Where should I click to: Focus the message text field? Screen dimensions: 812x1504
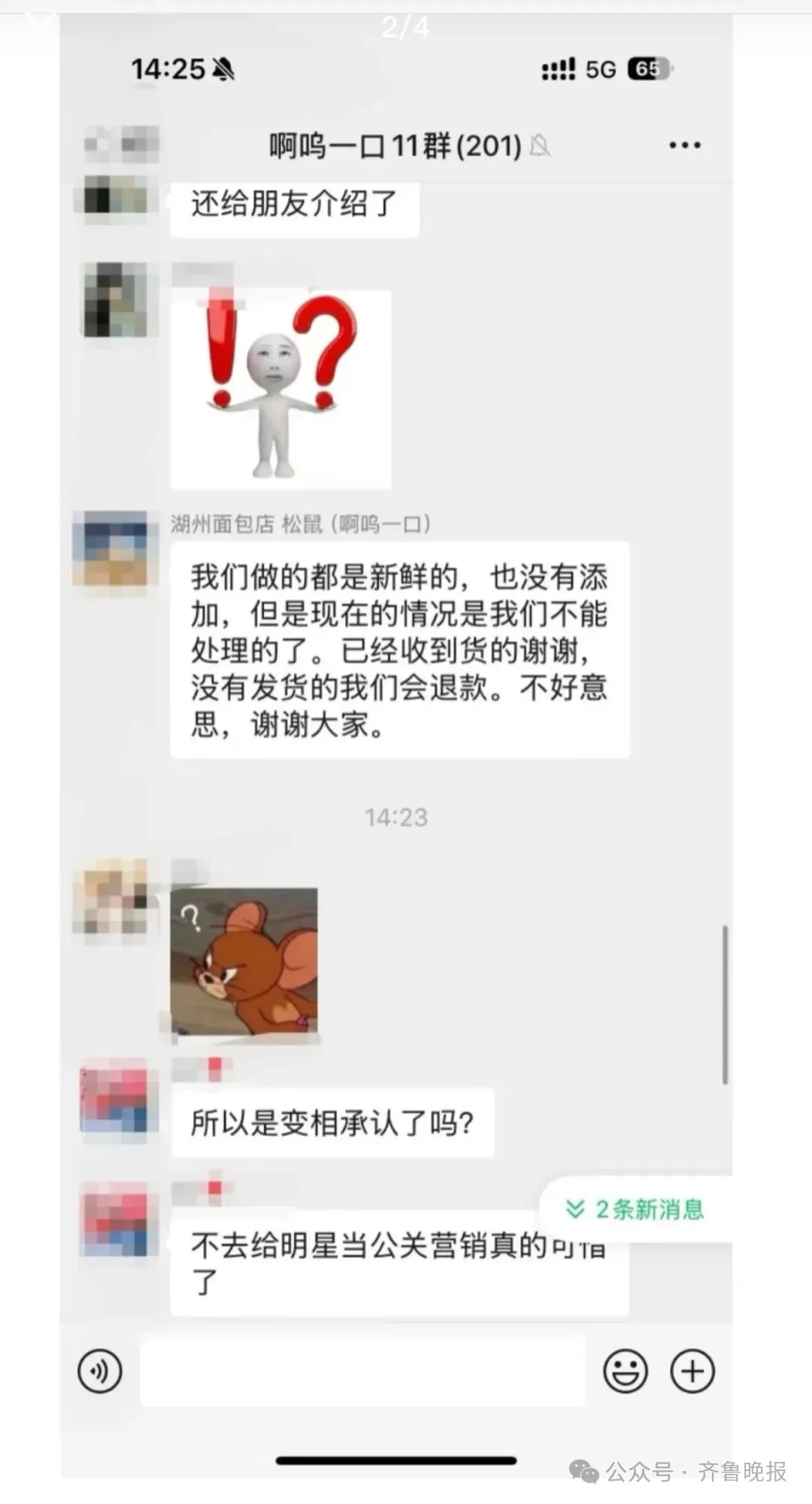click(362, 1371)
